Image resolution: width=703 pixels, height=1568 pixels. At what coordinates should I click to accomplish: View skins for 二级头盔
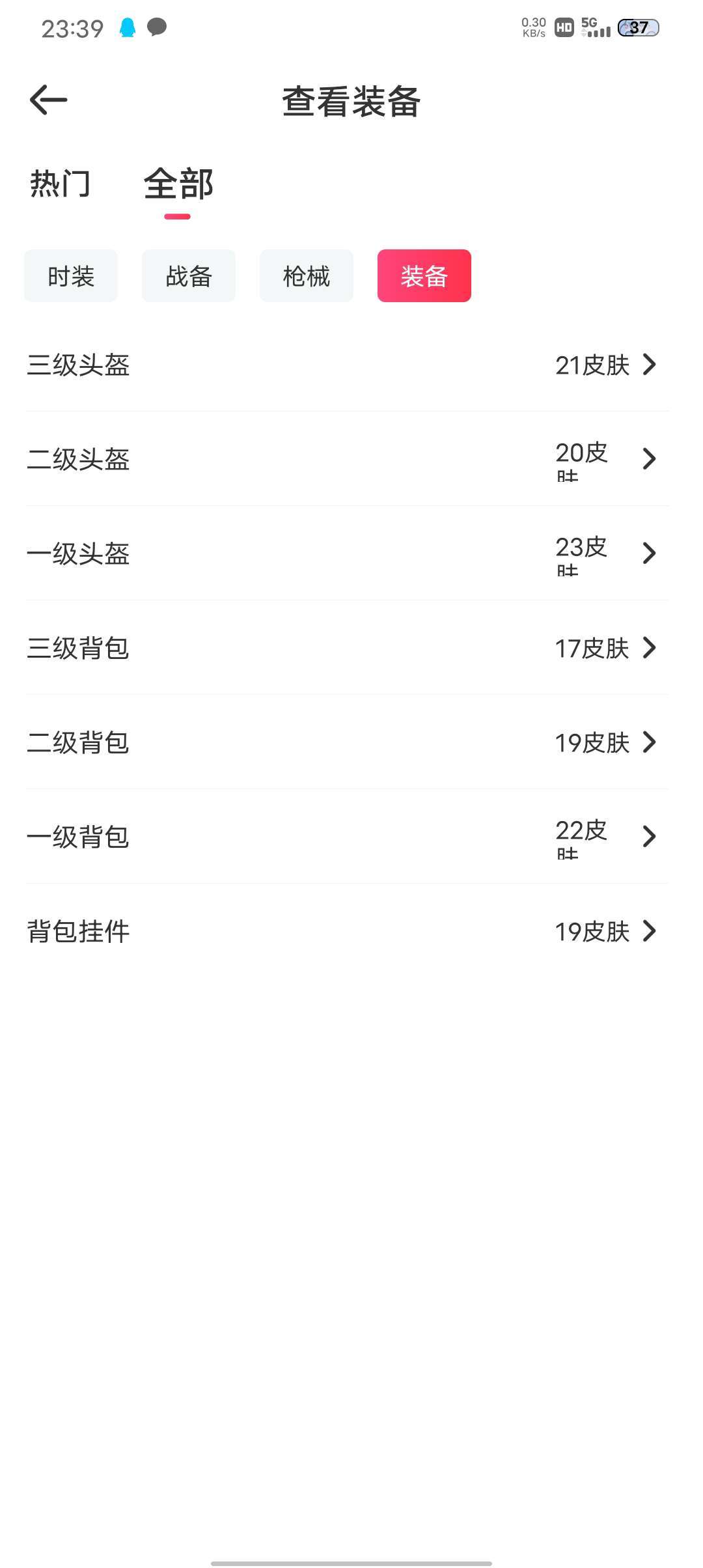click(348, 459)
